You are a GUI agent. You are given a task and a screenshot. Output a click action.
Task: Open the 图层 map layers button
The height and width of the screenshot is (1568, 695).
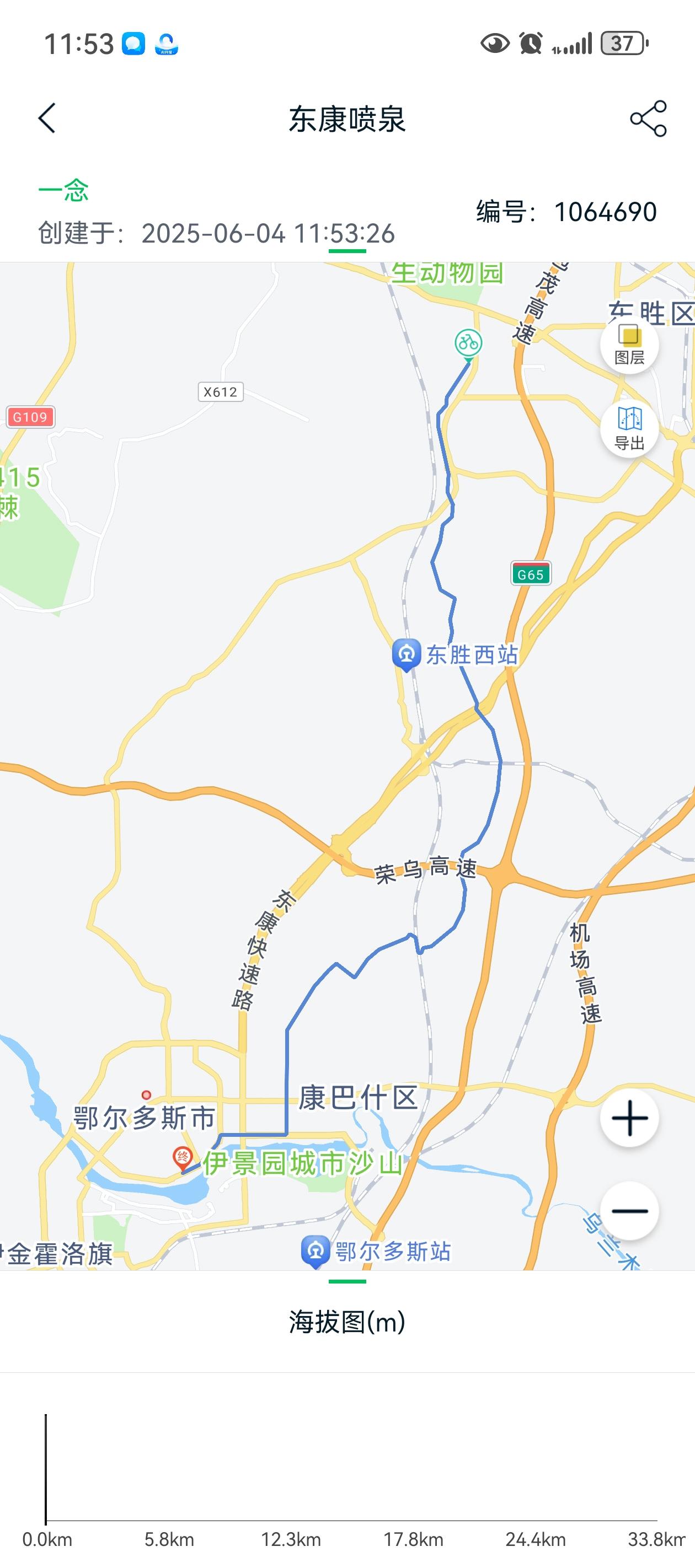tap(629, 345)
